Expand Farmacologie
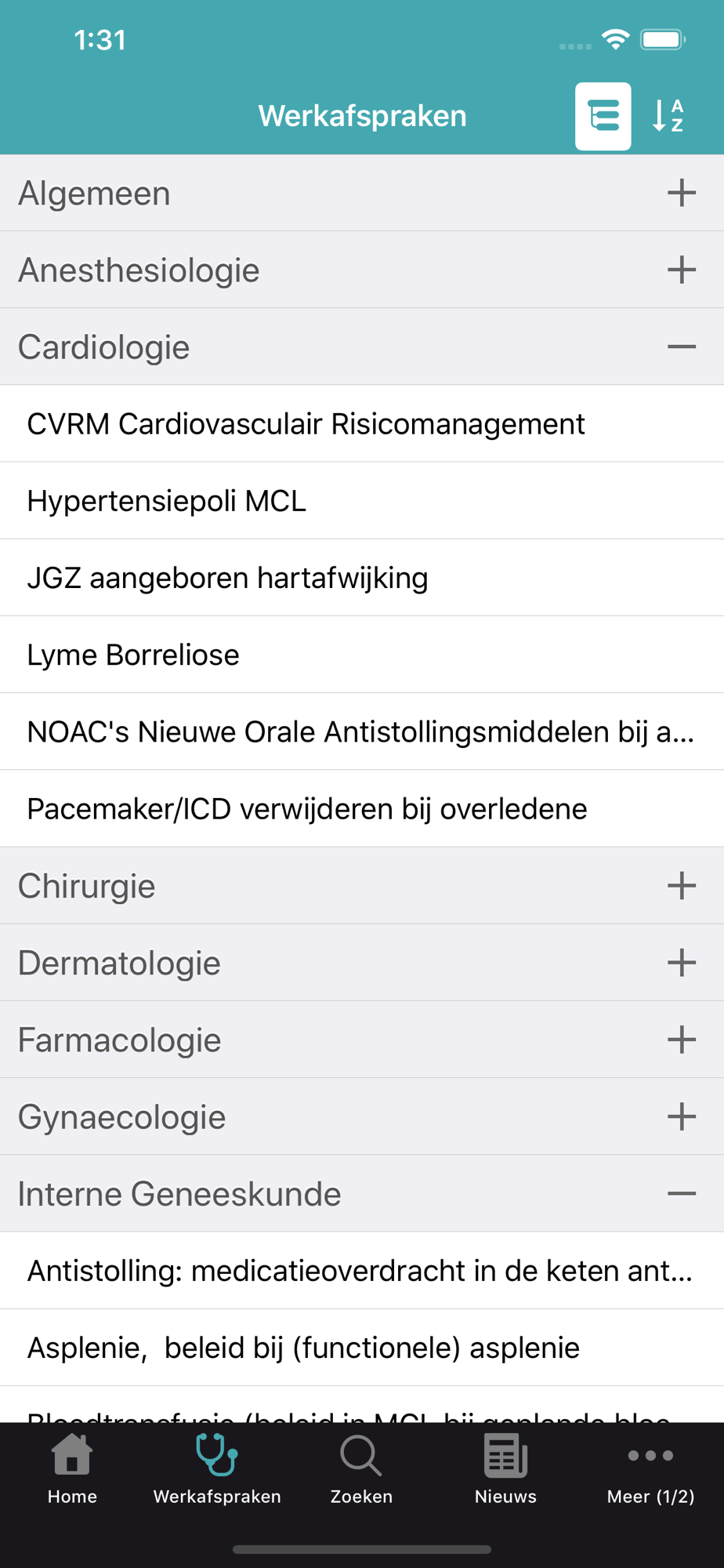Image resolution: width=724 pixels, height=1568 pixels. click(x=362, y=1040)
